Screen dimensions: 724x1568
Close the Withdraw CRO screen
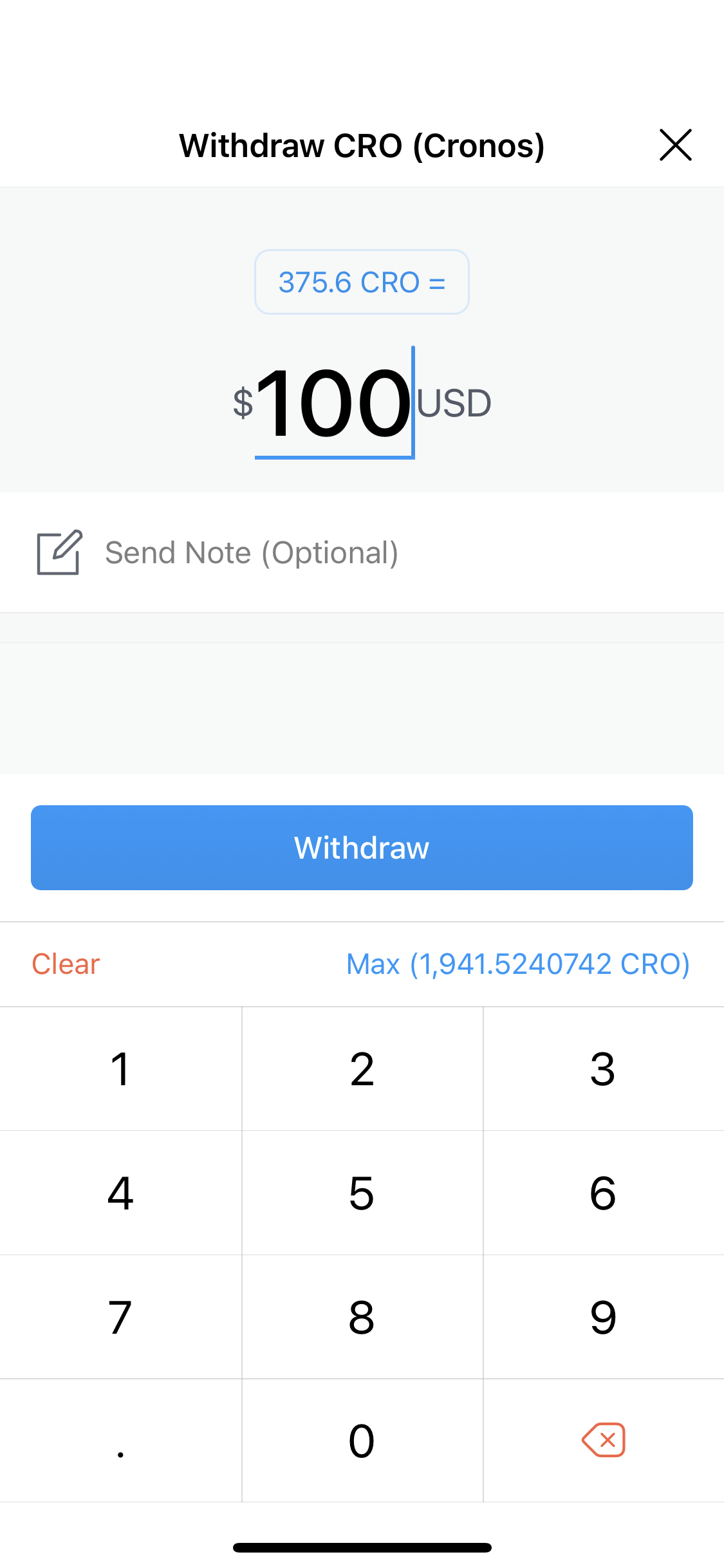click(675, 145)
